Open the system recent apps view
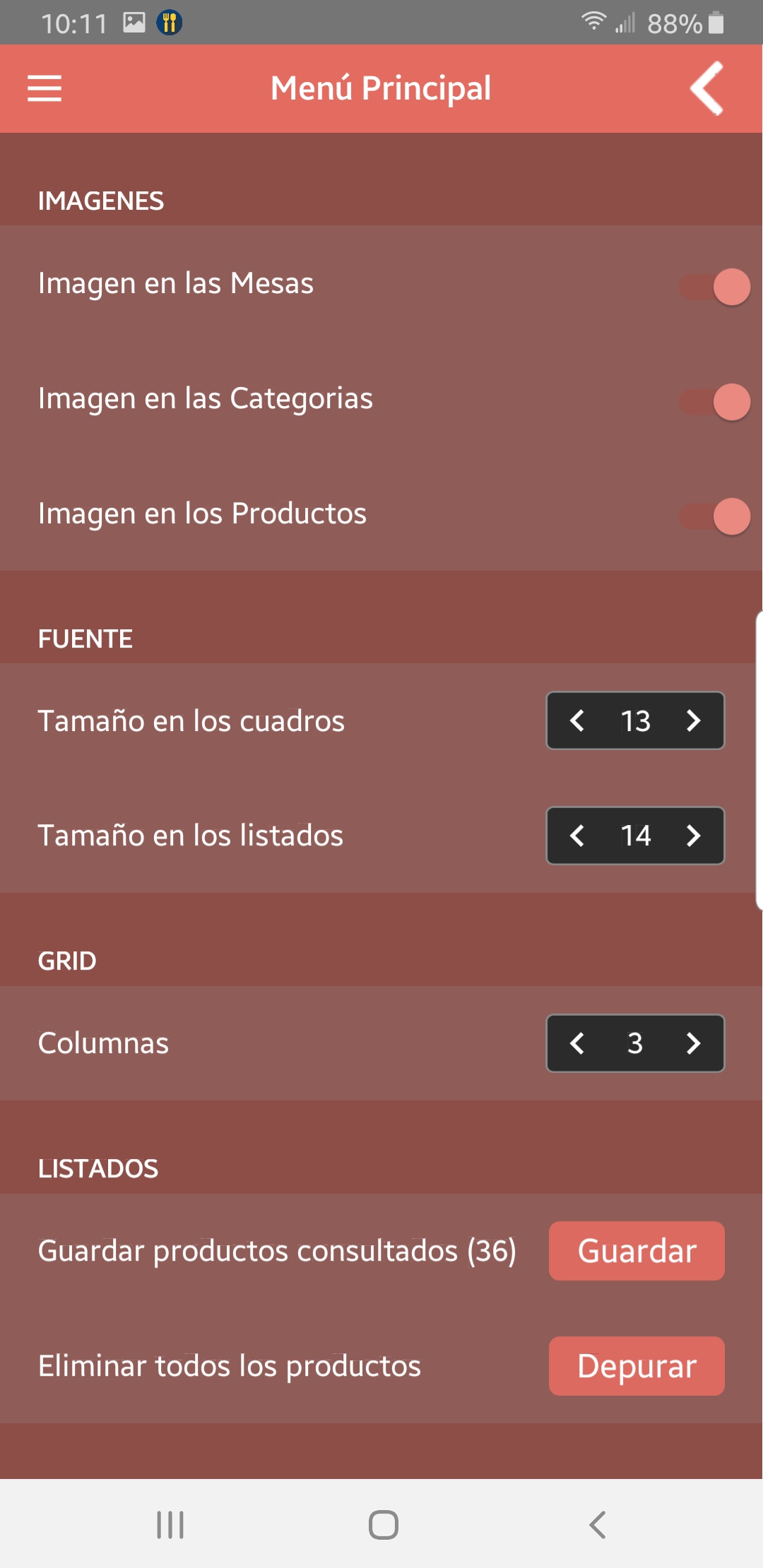Screen dimensions: 763x1568 (x=170, y=1525)
